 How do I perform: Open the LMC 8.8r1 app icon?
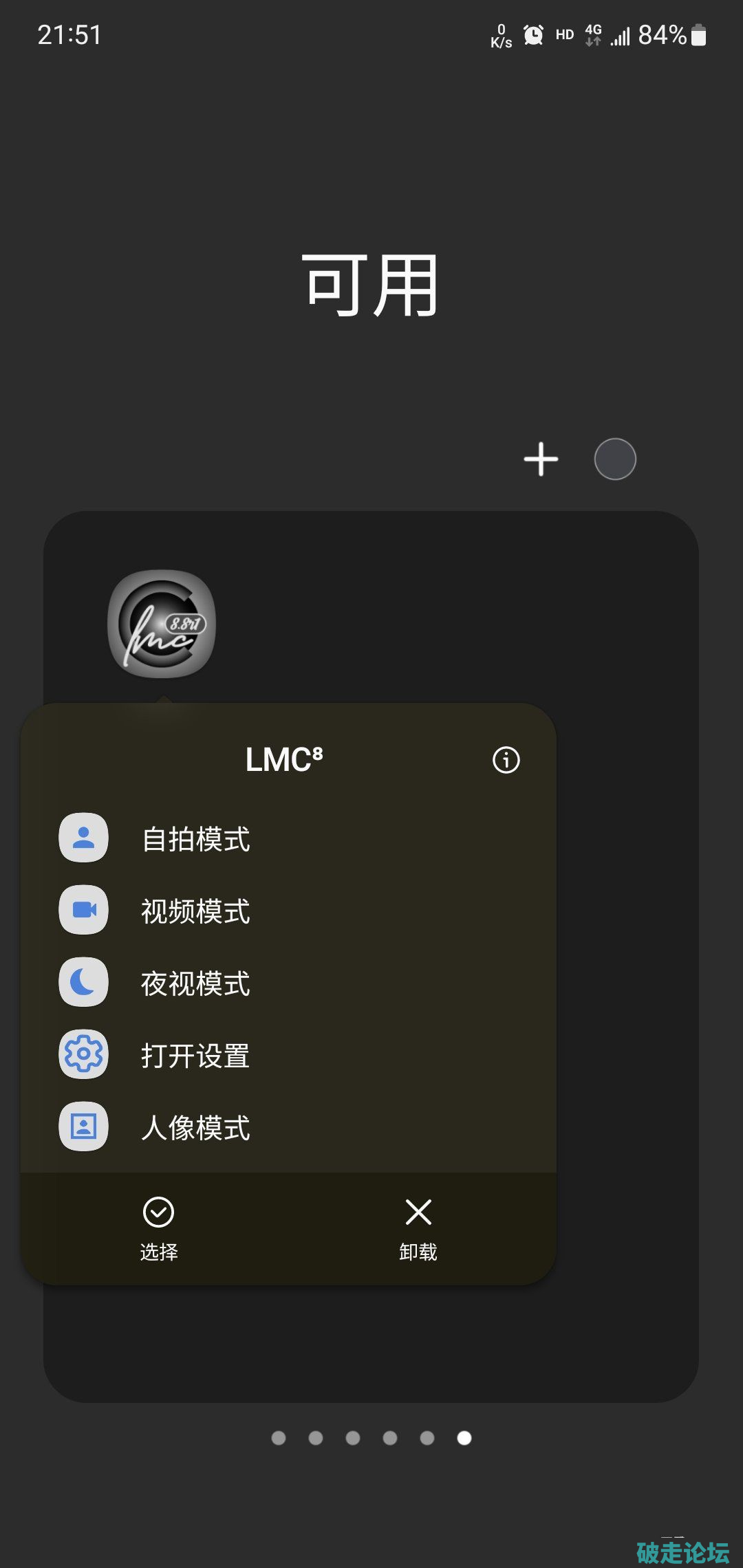(x=162, y=624)
